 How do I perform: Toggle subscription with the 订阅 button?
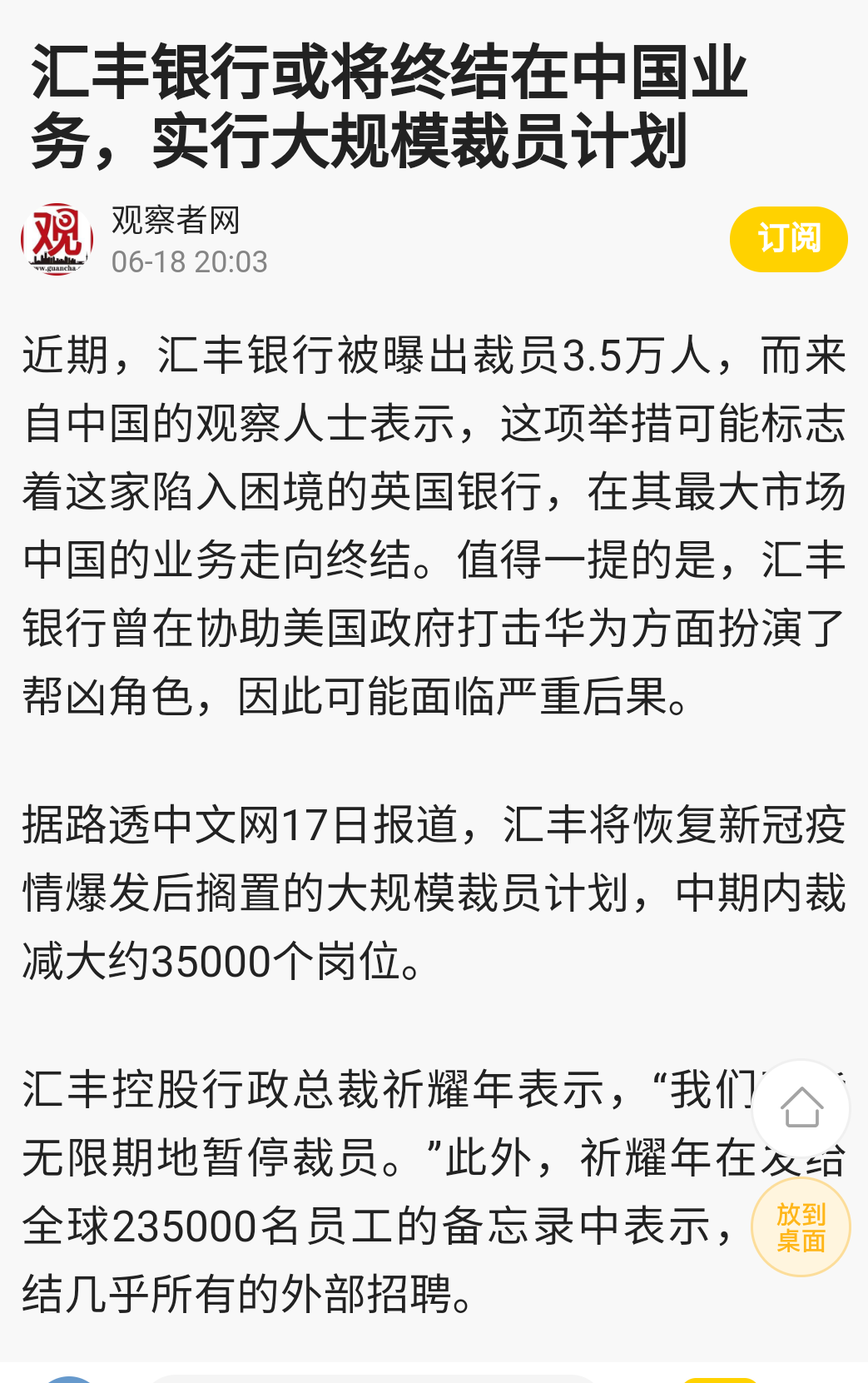[788, 239]
